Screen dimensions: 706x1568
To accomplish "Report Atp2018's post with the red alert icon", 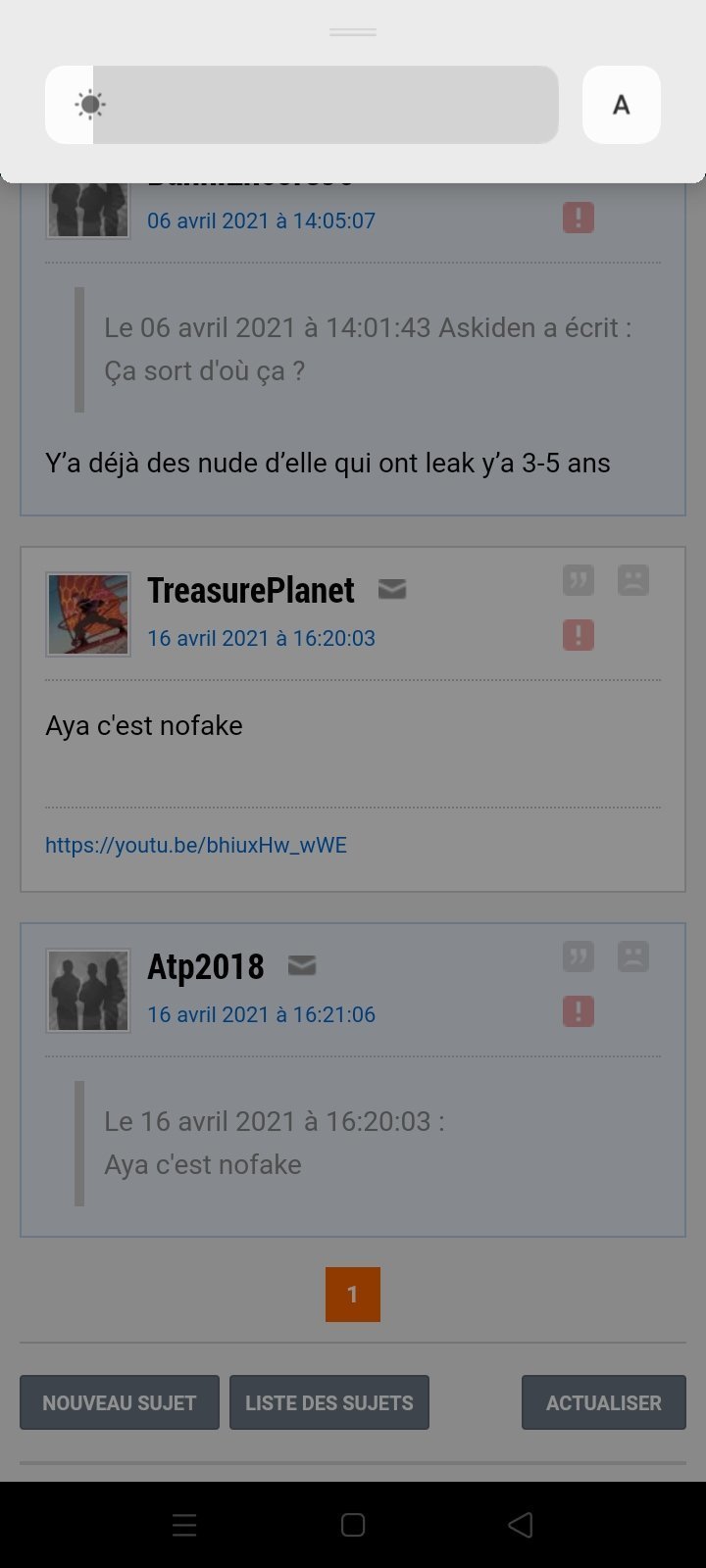I will pos(579,1011).
